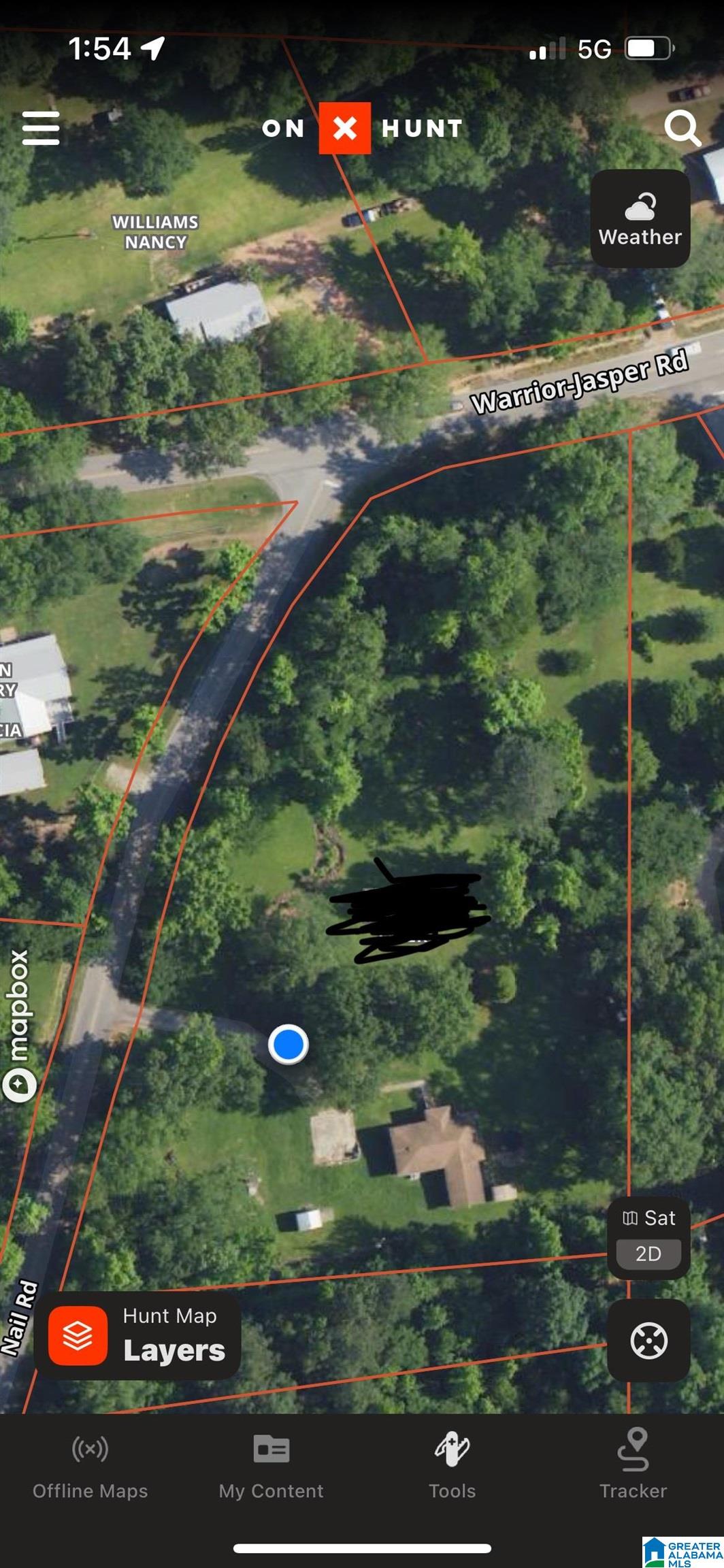Viewport: 724px width, 1568px height.
Task: Open the Weather panel
Action: coord(640,218)
